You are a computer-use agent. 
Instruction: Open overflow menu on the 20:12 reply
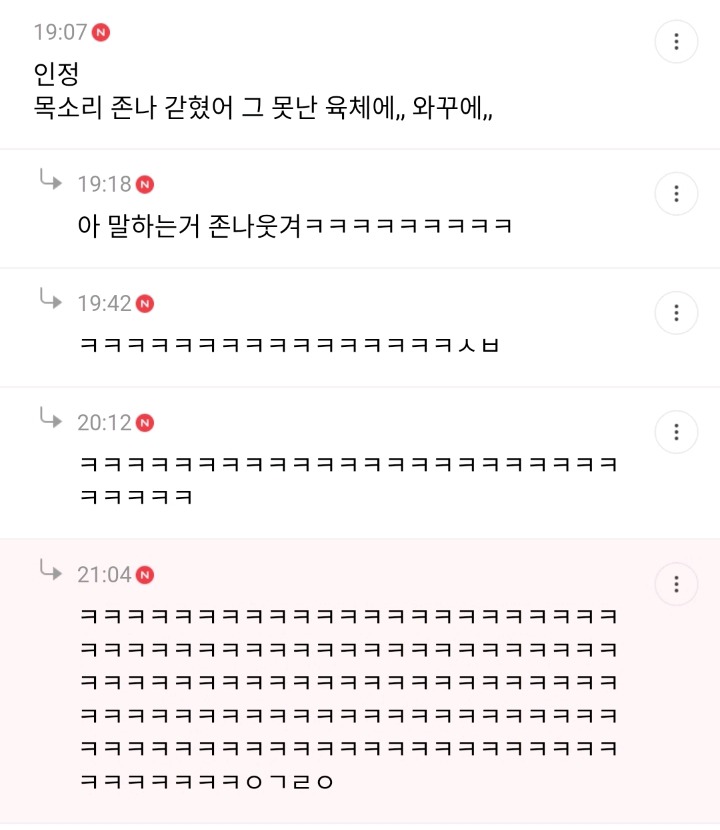coord(676,432)
